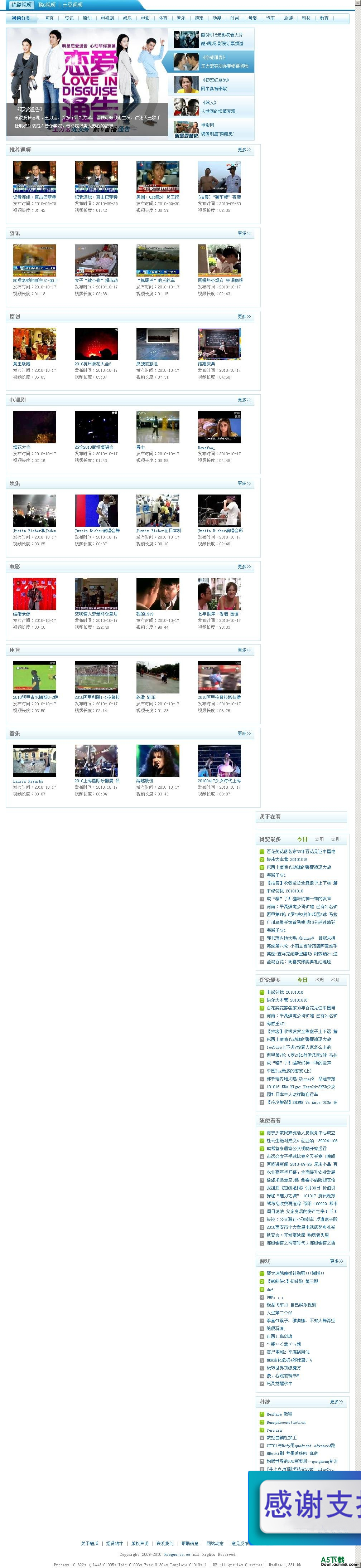Open 更多 in the 游戏 sidebar section
The width and height of the screenshot is (361, 1568).
click(x=336, y=1261)
